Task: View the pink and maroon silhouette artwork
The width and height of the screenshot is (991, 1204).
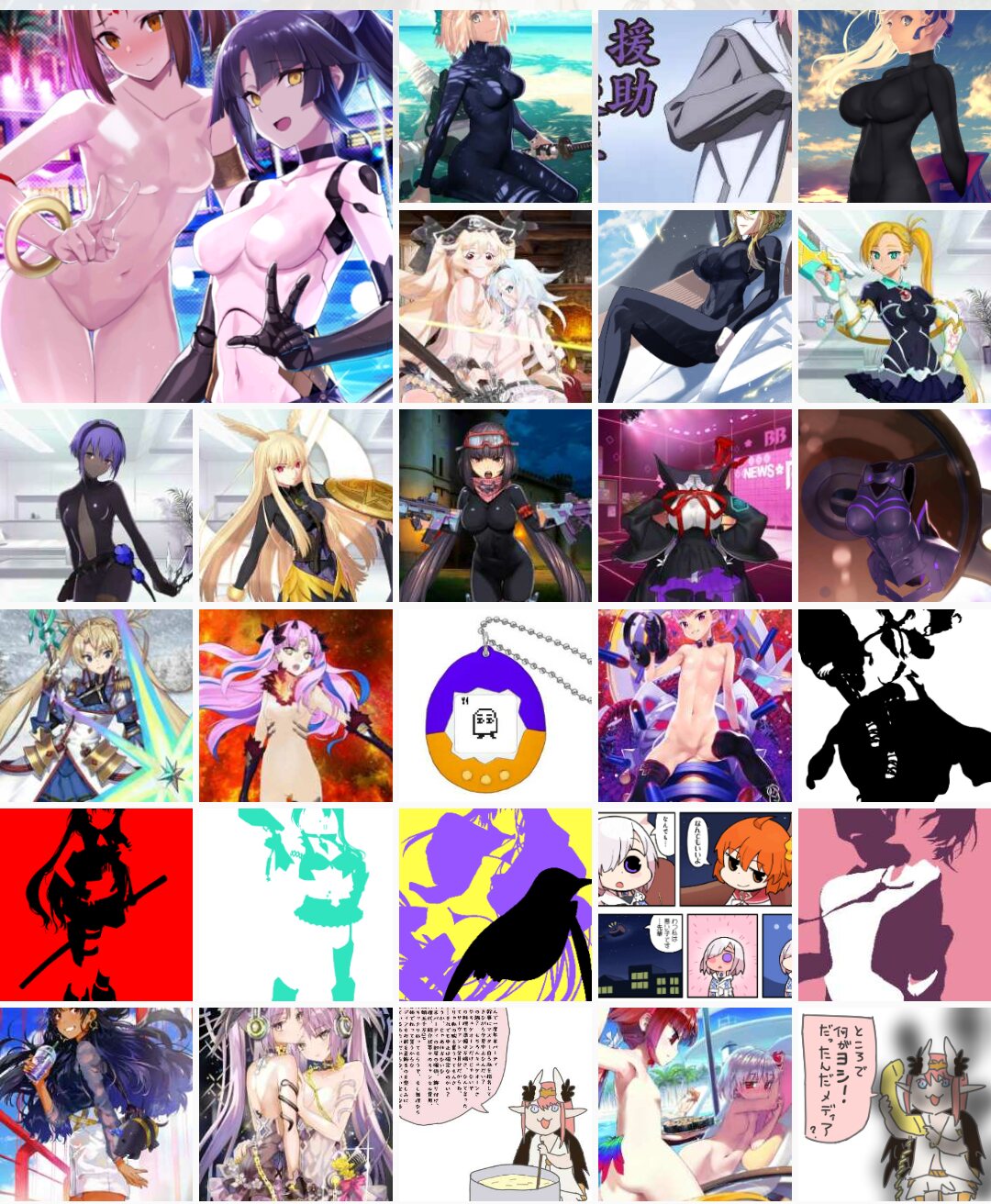Action: click(x=894, y=905)
